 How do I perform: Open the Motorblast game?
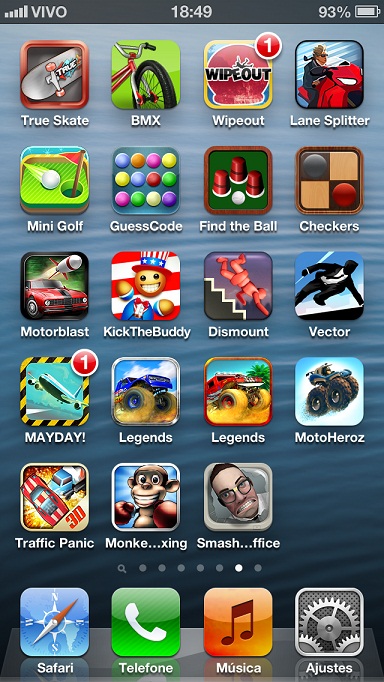tap(54, 286)
